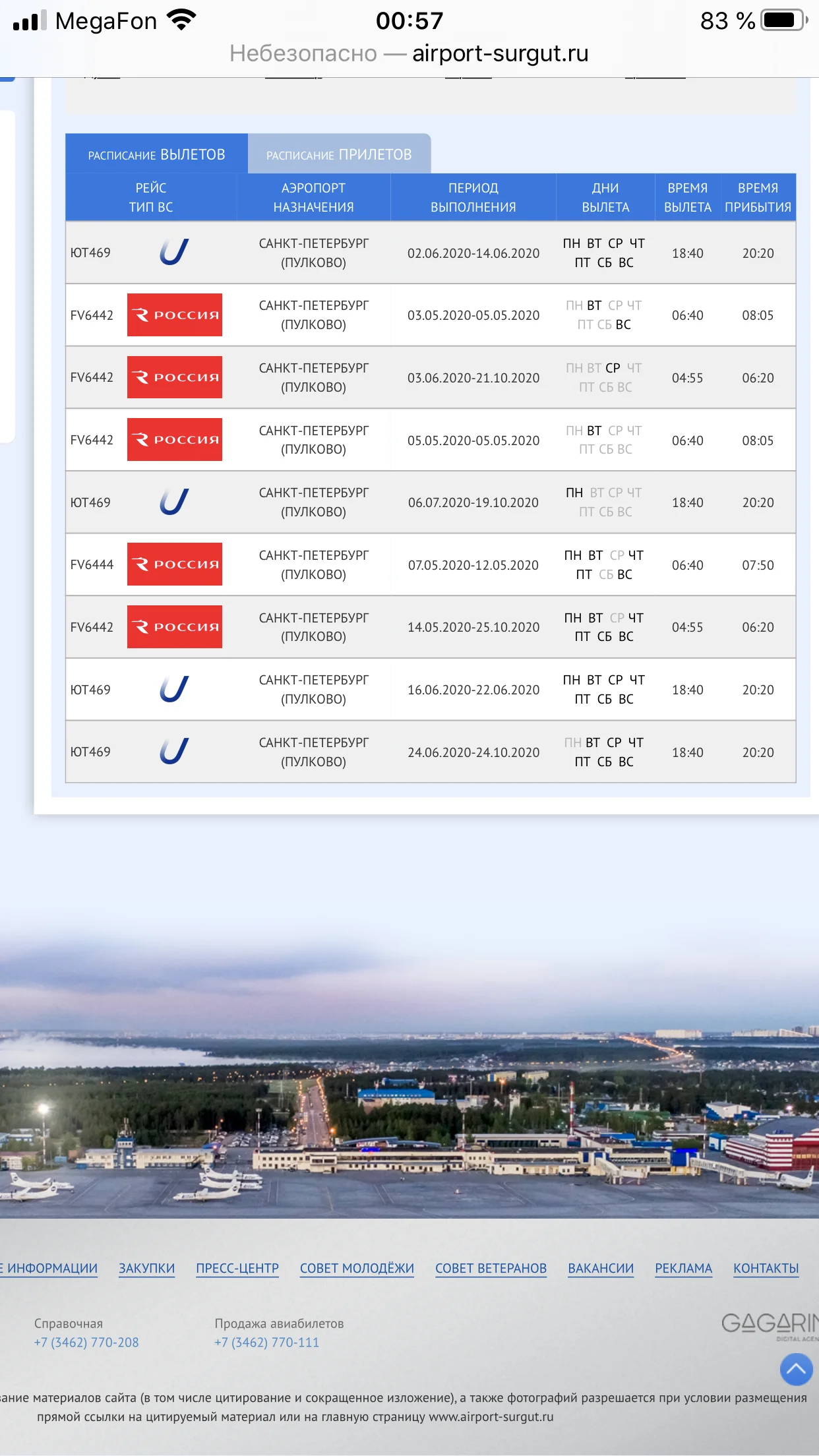
Task: Open the ЗАКУПКИ footer menu item
Action: [146, 1268]
